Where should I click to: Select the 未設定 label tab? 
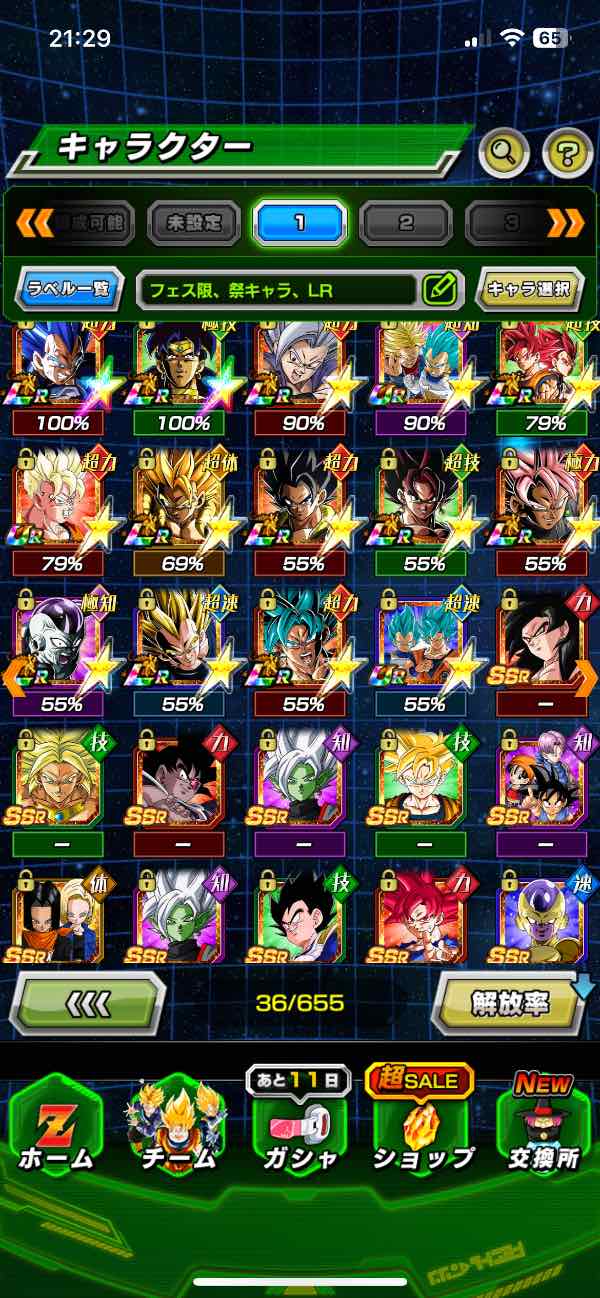pos(193,223)
